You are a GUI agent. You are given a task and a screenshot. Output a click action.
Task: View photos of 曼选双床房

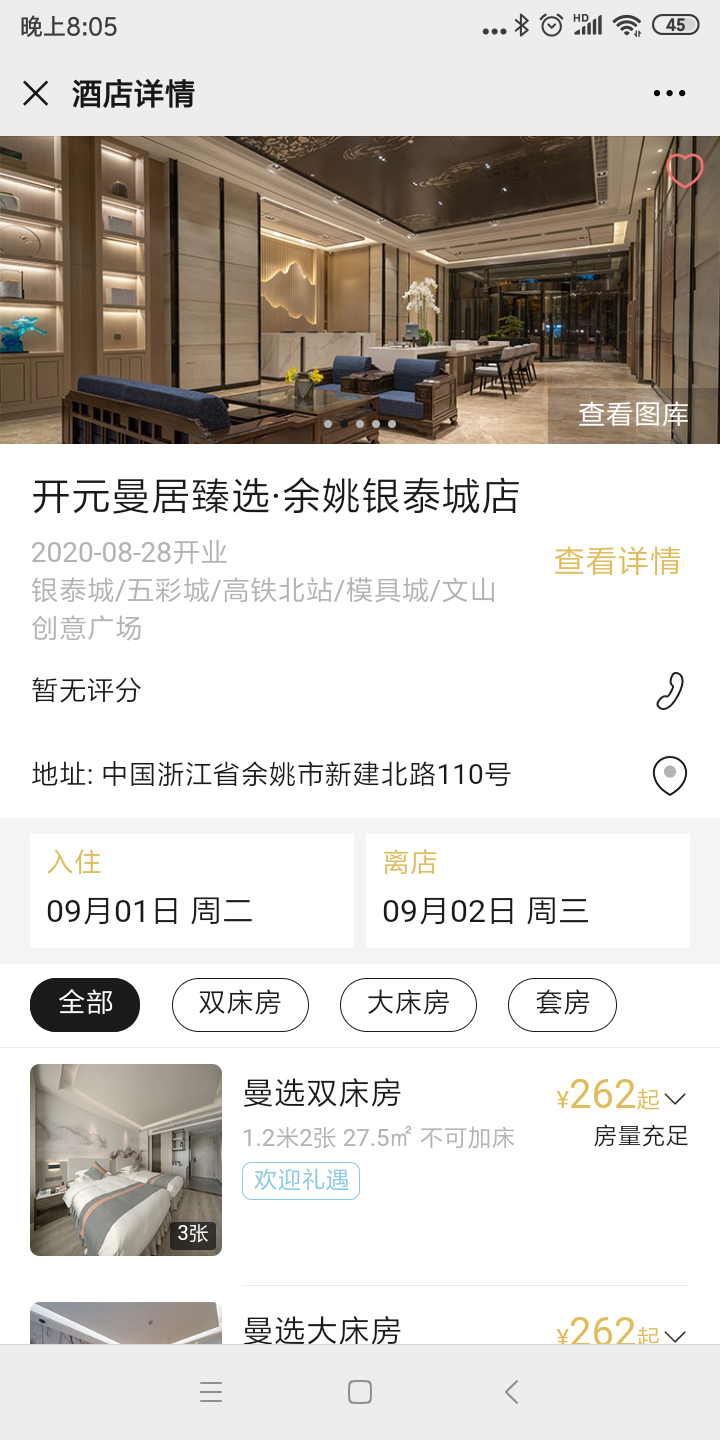[x=126, y=1160]
